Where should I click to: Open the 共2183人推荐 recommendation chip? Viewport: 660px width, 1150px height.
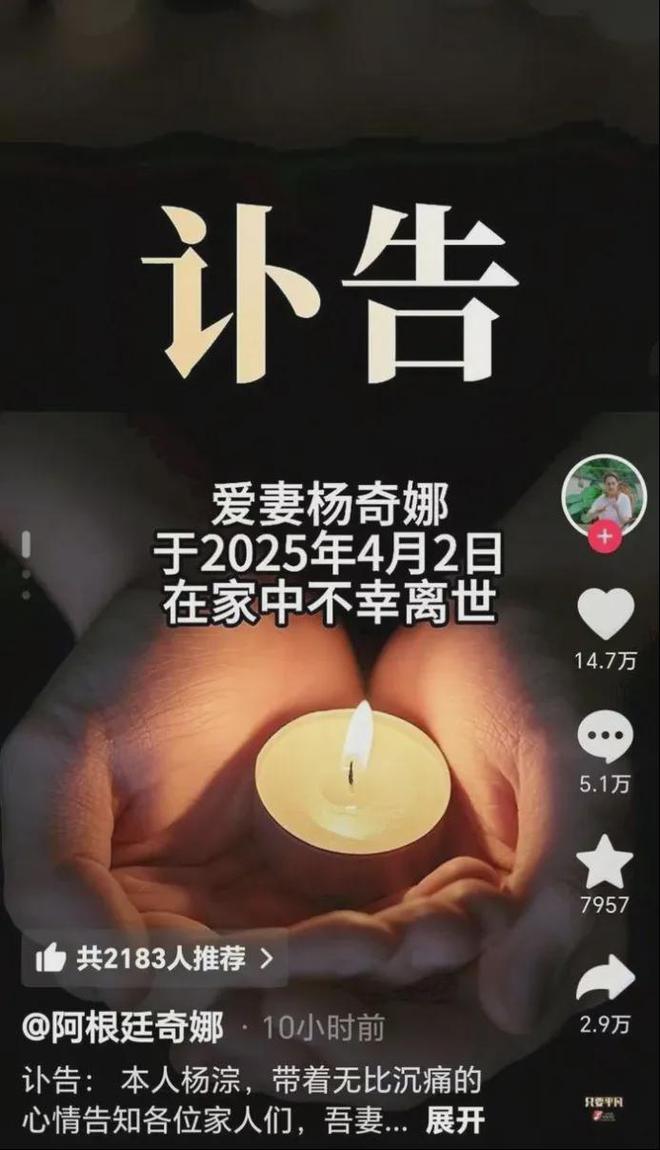click(155, 959)
